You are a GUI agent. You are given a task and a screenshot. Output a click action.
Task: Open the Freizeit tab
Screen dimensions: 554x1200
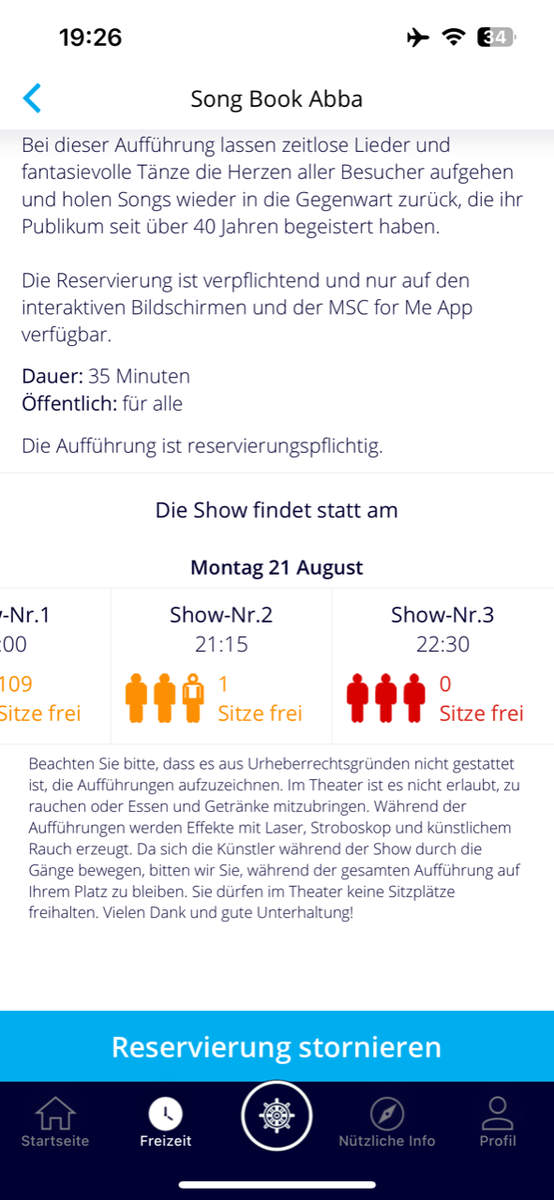(166, 1121)
